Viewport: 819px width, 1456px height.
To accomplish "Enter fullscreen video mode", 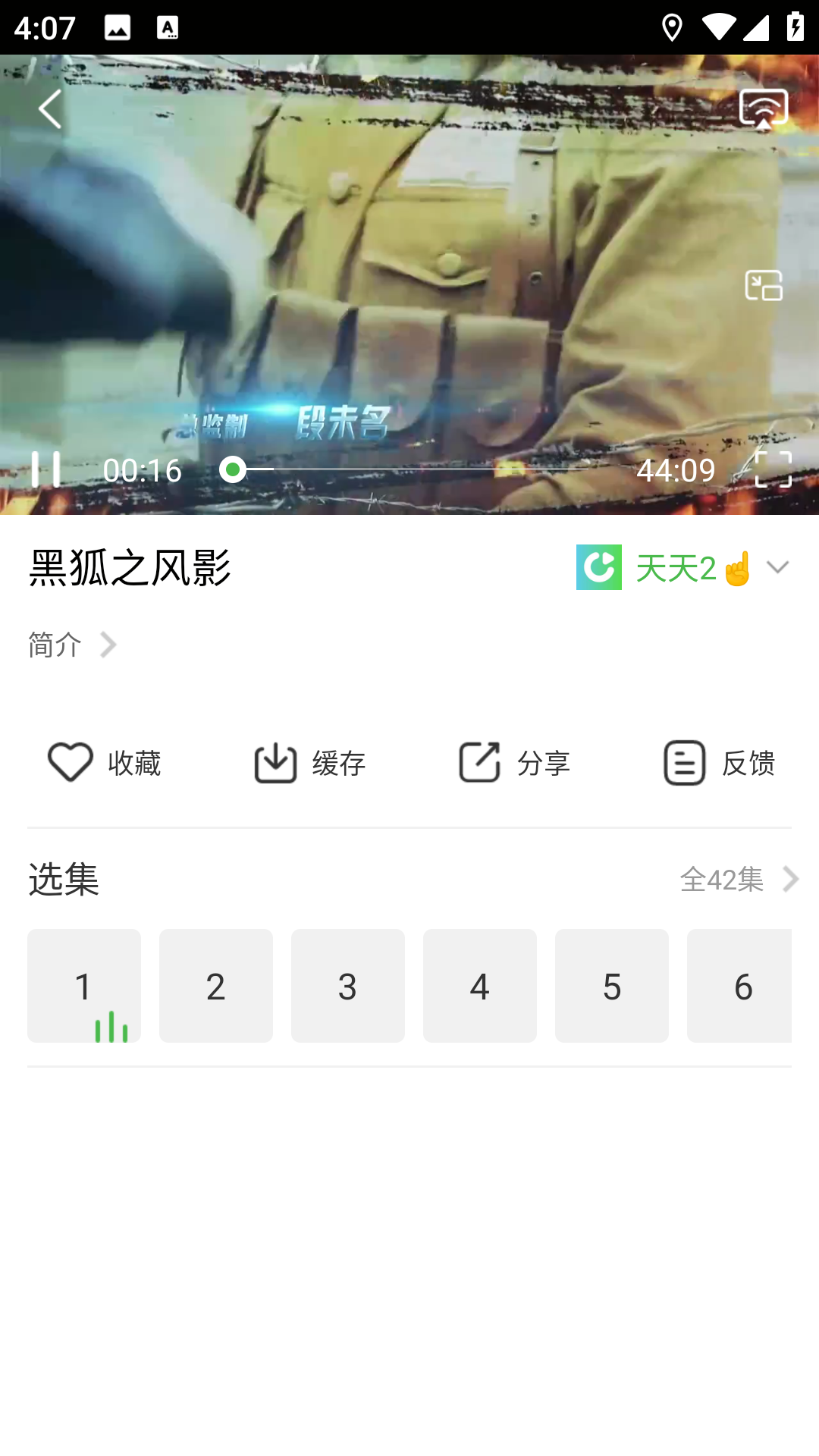I will click(773, 469).
